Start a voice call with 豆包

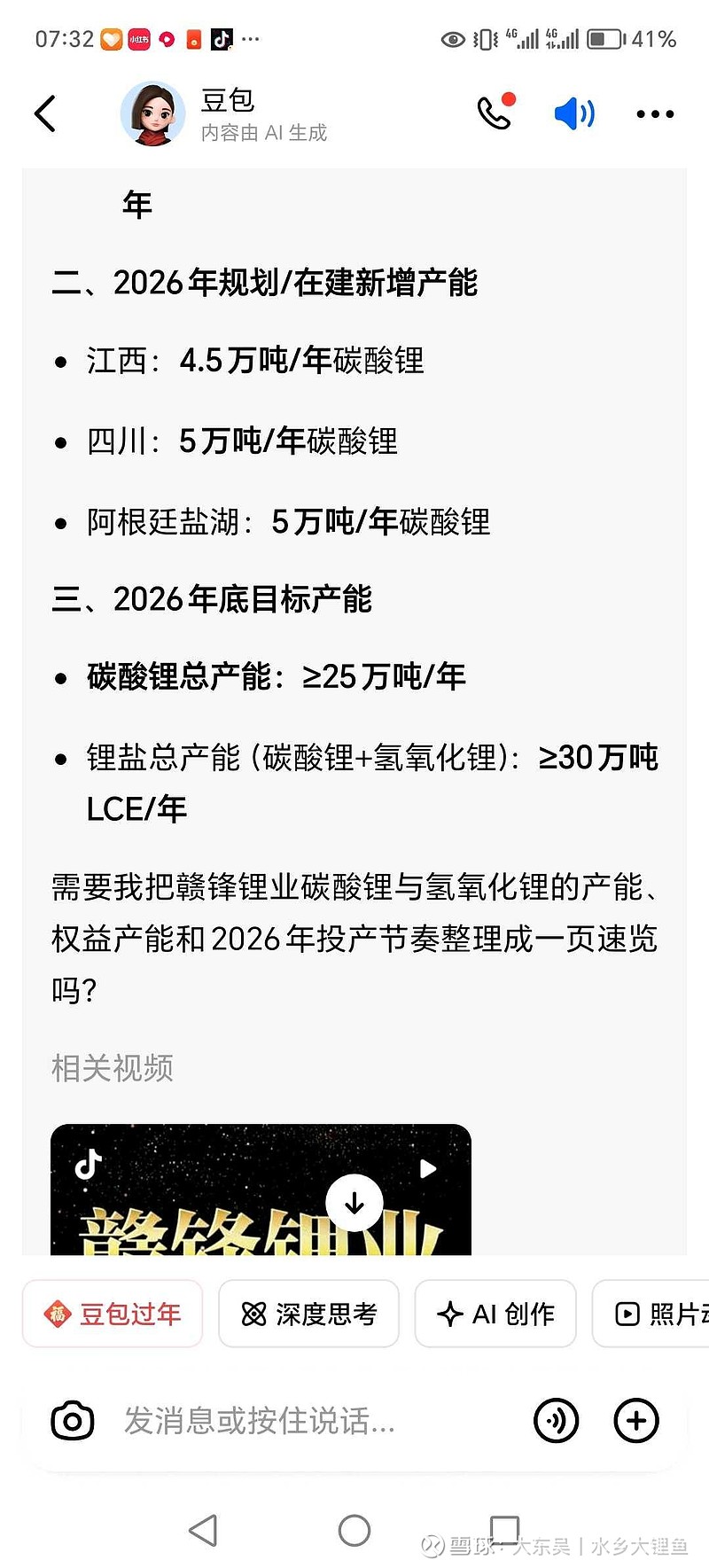click(495, 113)
